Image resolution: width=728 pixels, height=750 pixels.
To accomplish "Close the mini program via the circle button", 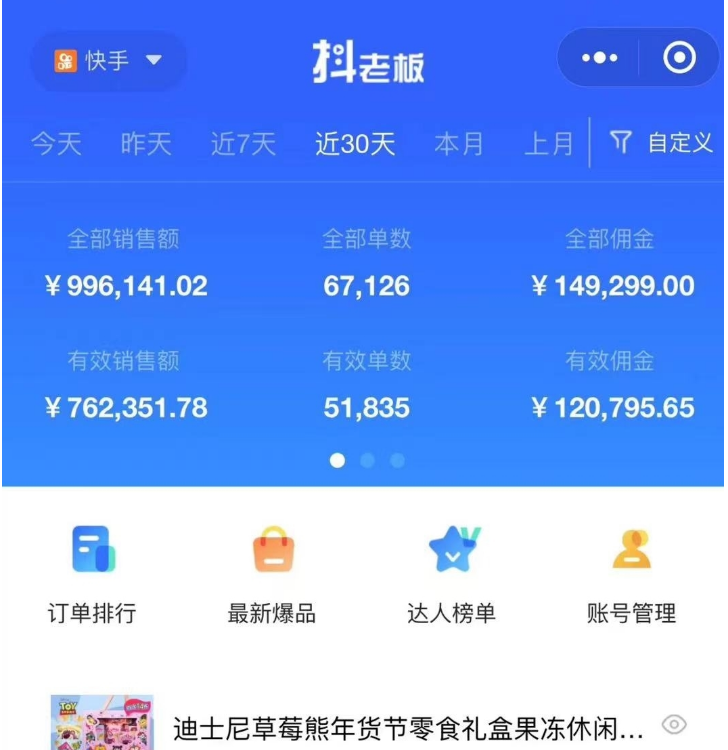I will point(679,59).
